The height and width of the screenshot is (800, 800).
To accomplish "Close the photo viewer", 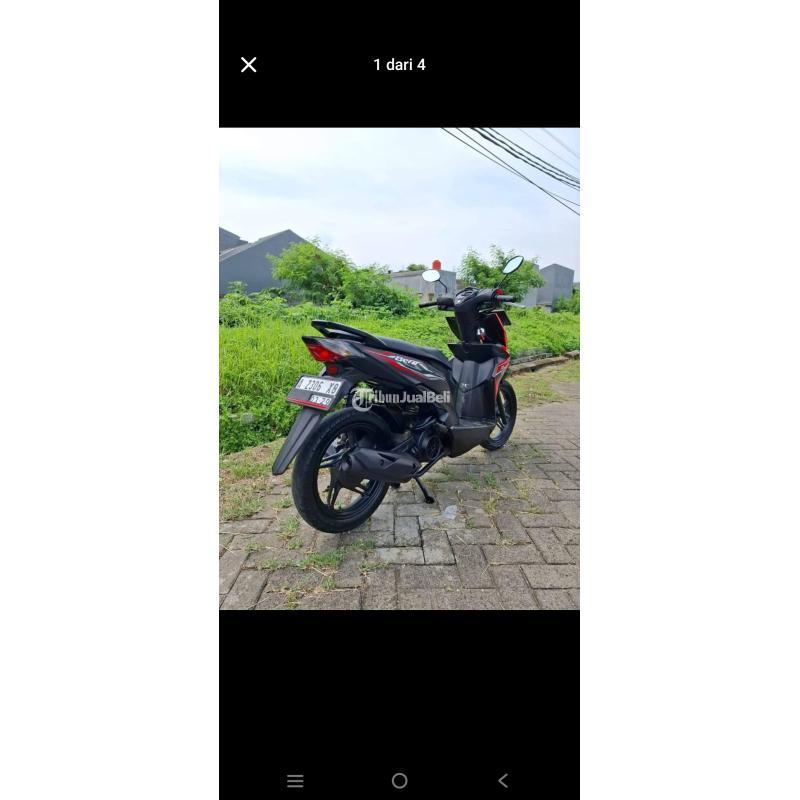I will click(249, 65).
